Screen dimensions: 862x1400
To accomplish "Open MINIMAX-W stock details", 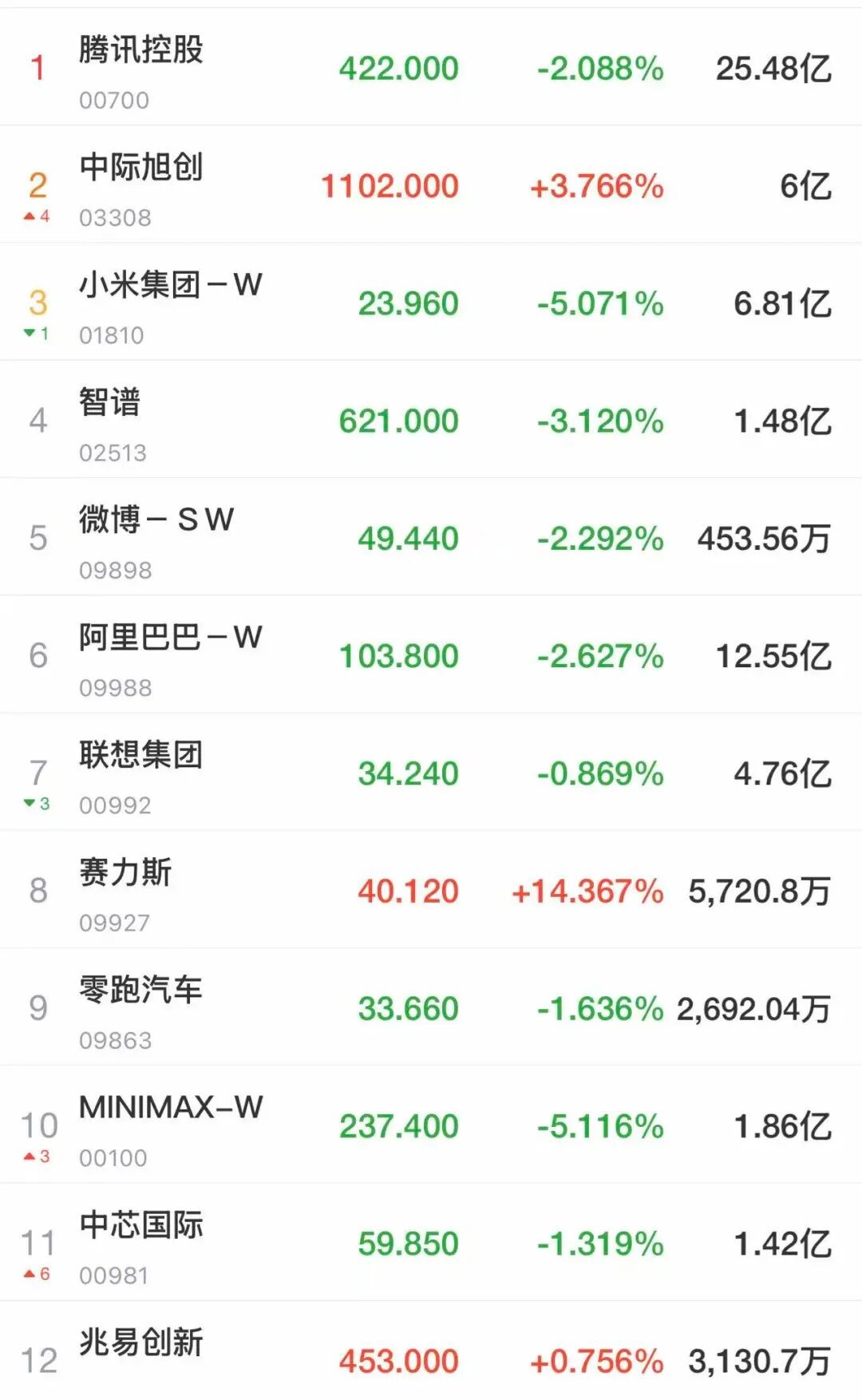I will pos(431,1124).
